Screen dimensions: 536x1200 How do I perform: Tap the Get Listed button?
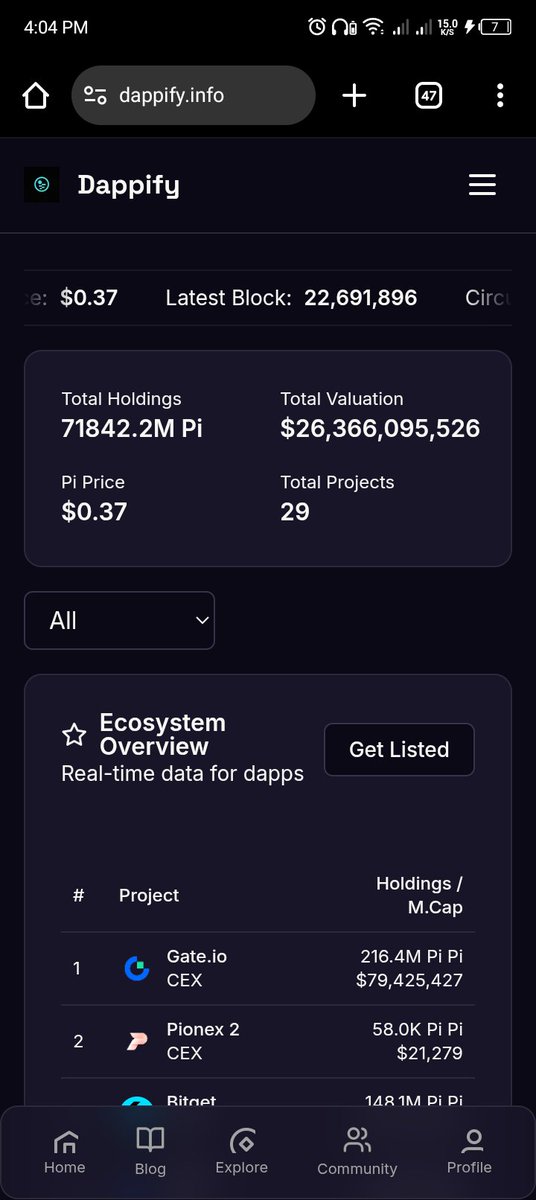[399, 750]
